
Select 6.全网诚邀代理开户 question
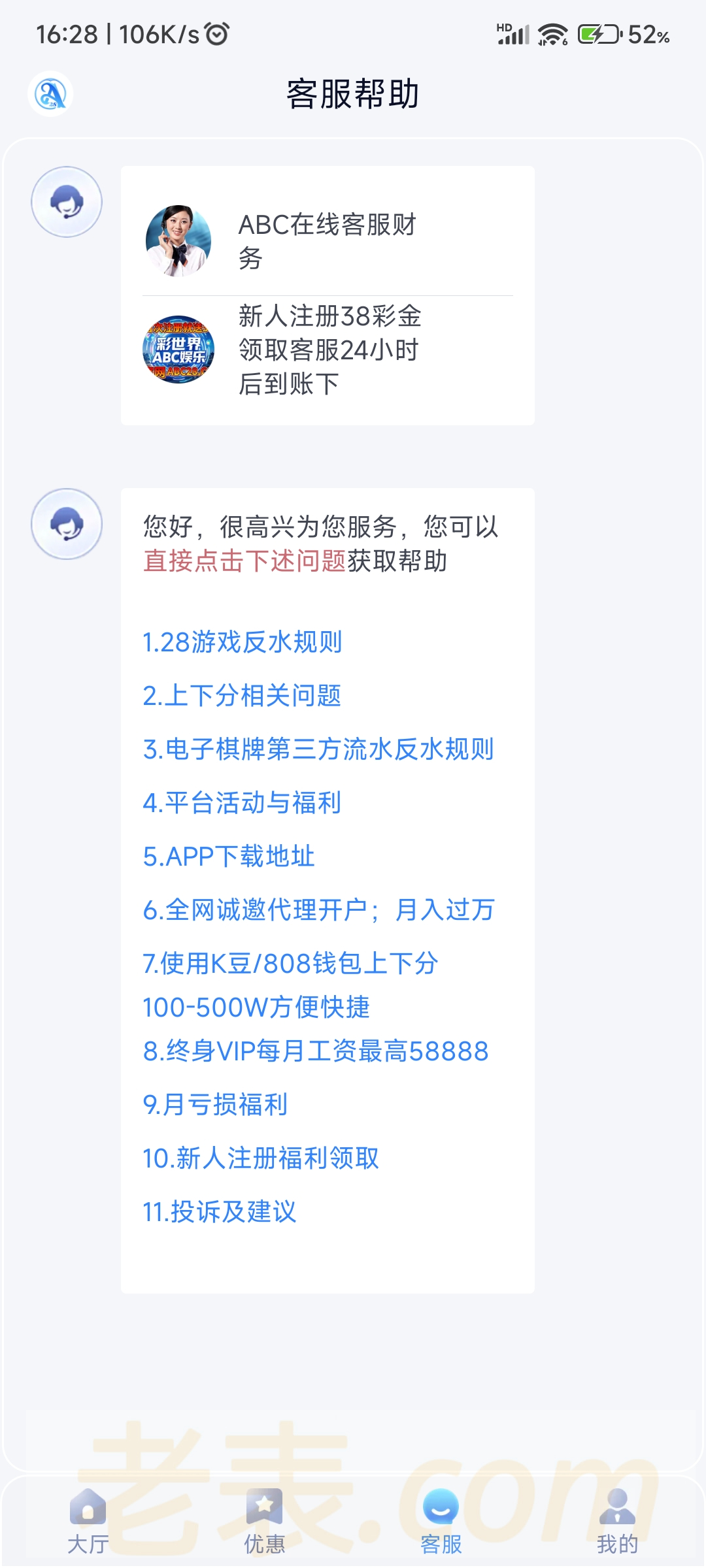pos(318,910)
